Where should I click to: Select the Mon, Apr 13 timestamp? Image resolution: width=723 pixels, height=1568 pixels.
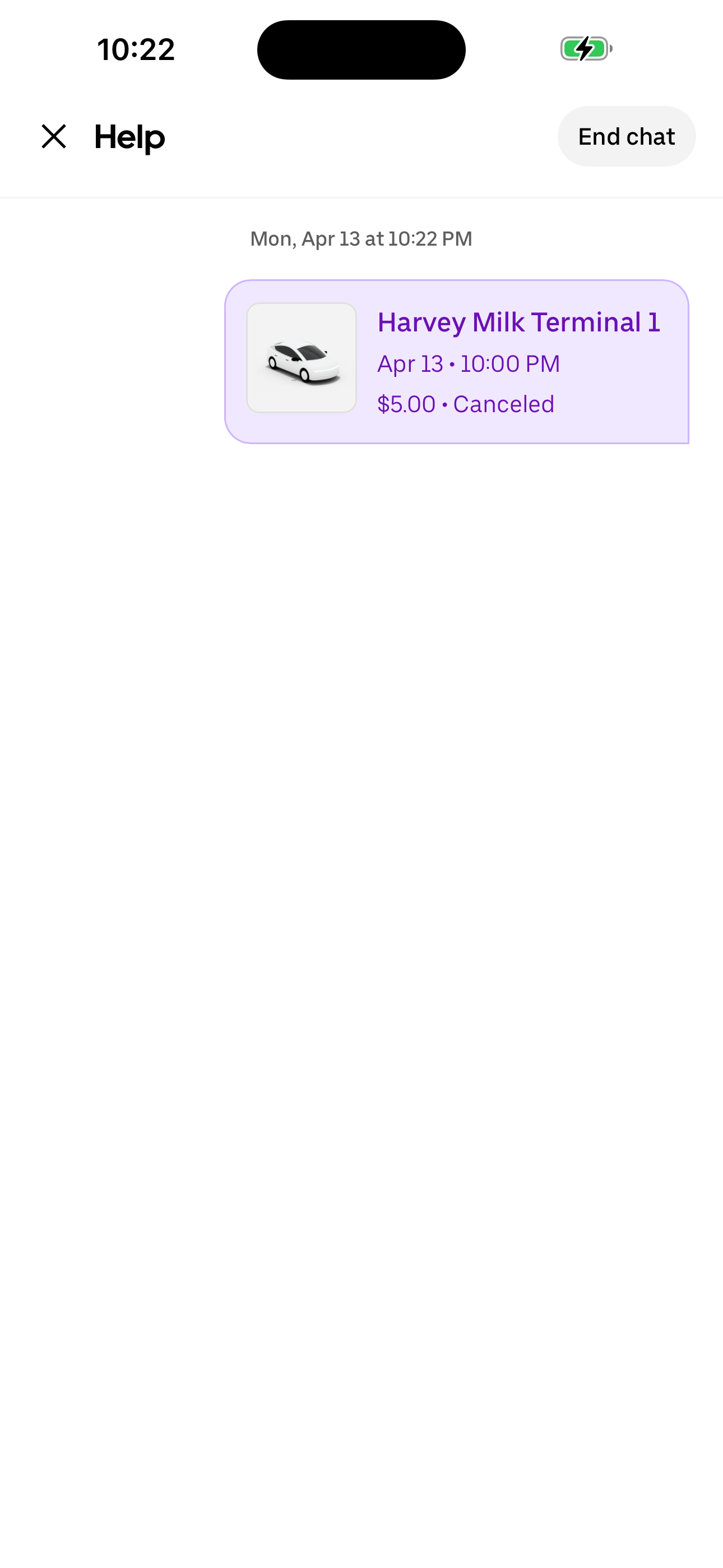(360, 238)
